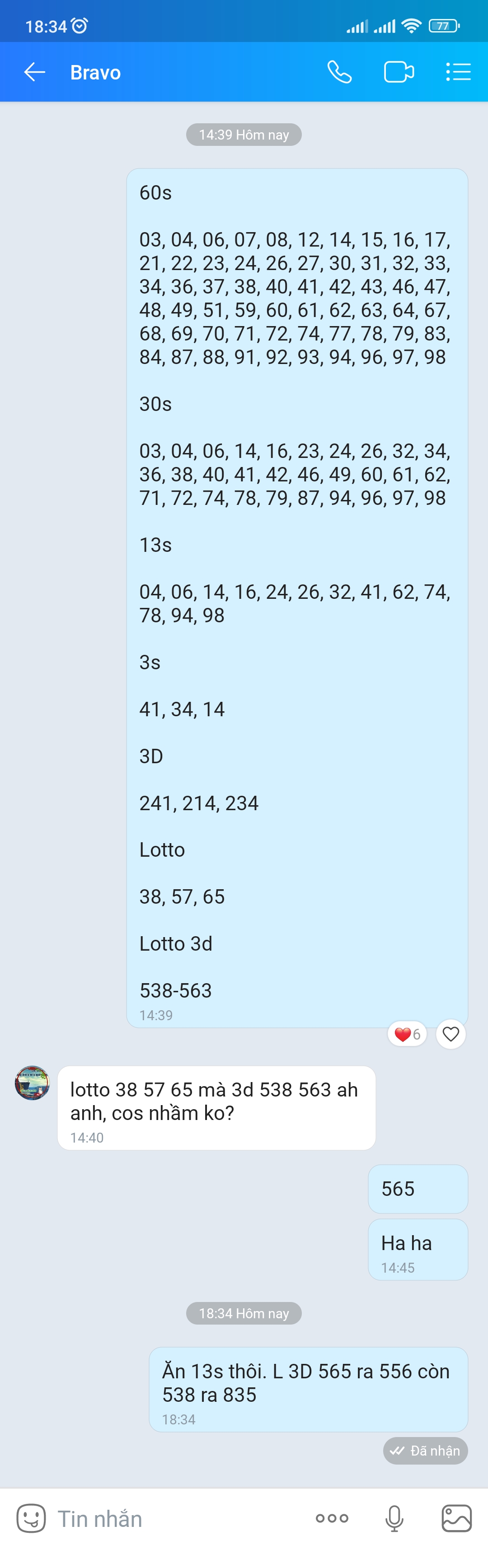Record a voice message
Image resolution: width=488 pixels, height=1568 pixels.
click(394, 1518)
